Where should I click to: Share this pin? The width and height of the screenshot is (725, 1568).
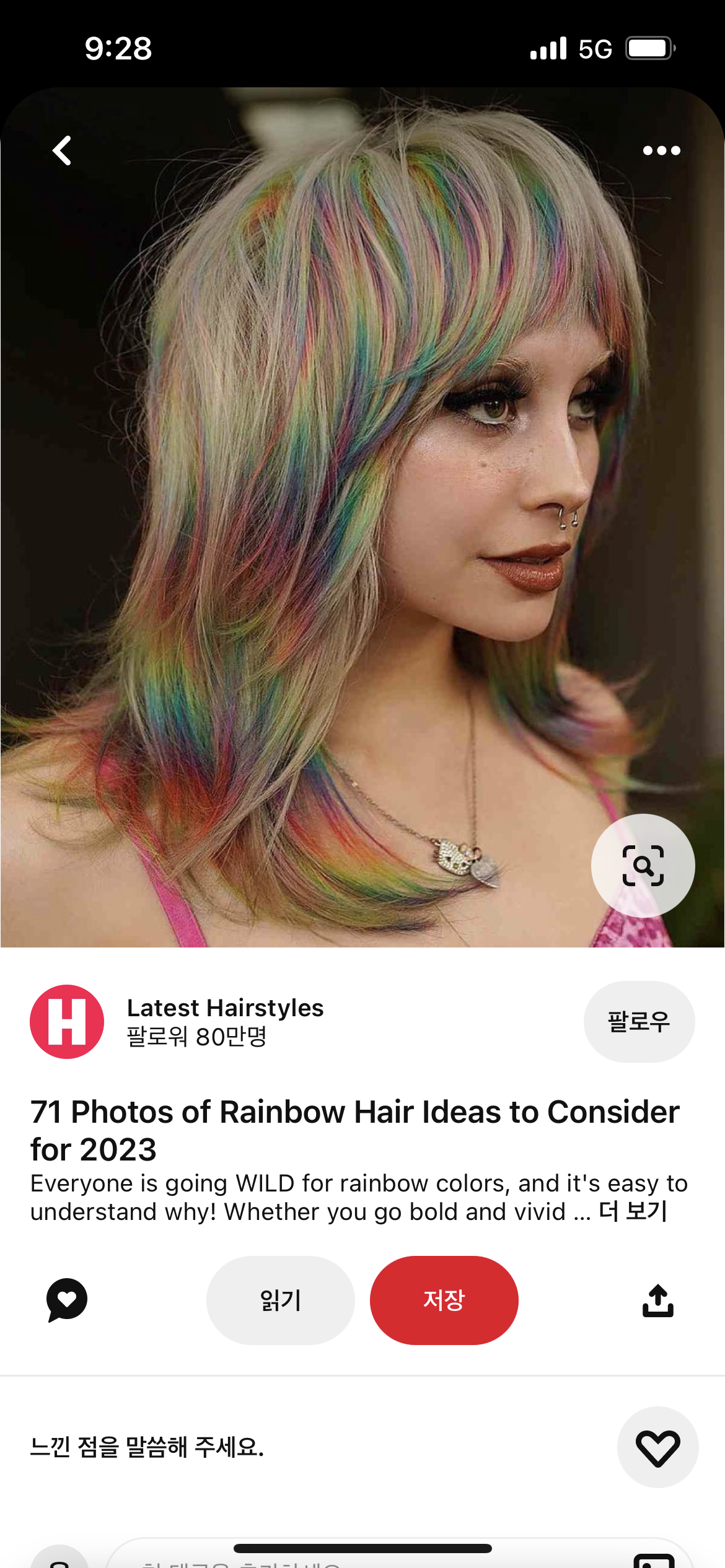coord(657,1300)
